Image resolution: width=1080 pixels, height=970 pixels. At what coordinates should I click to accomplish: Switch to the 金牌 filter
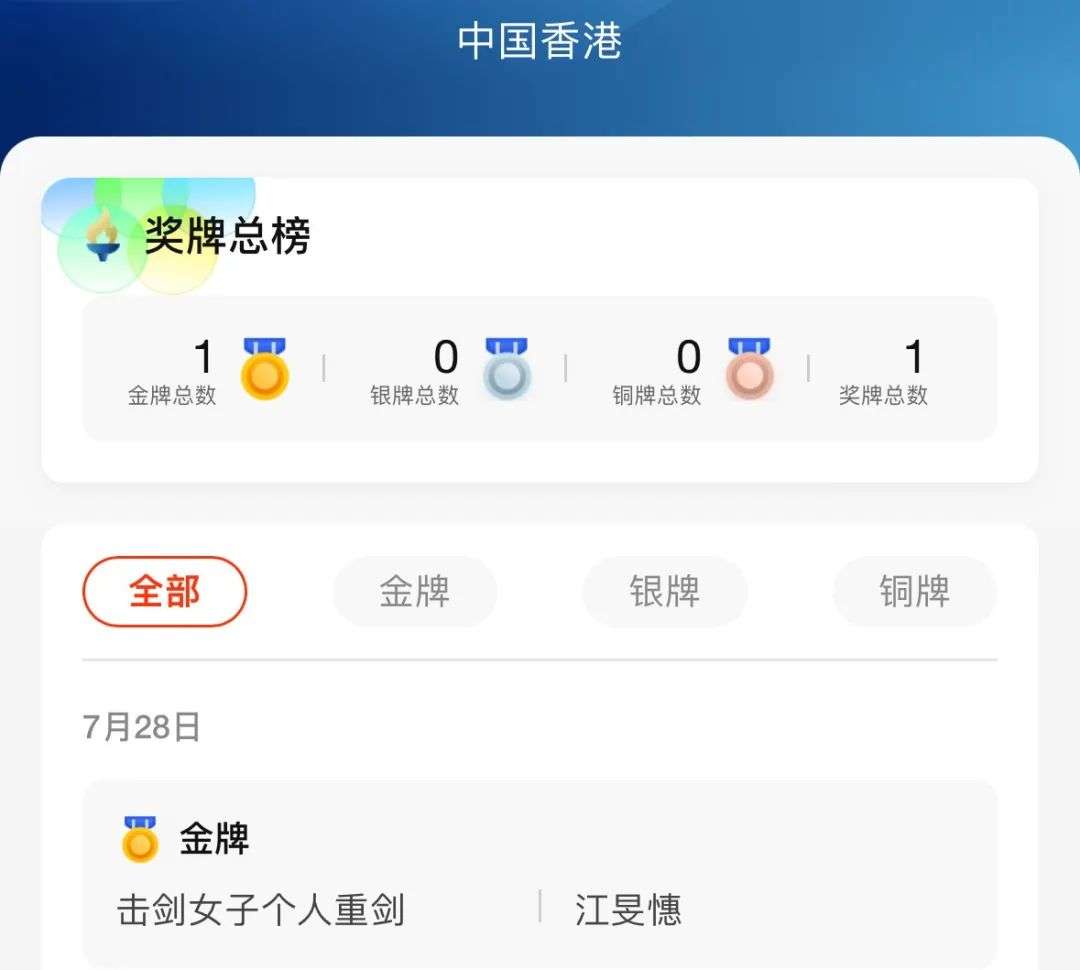(x=414, y=592)
